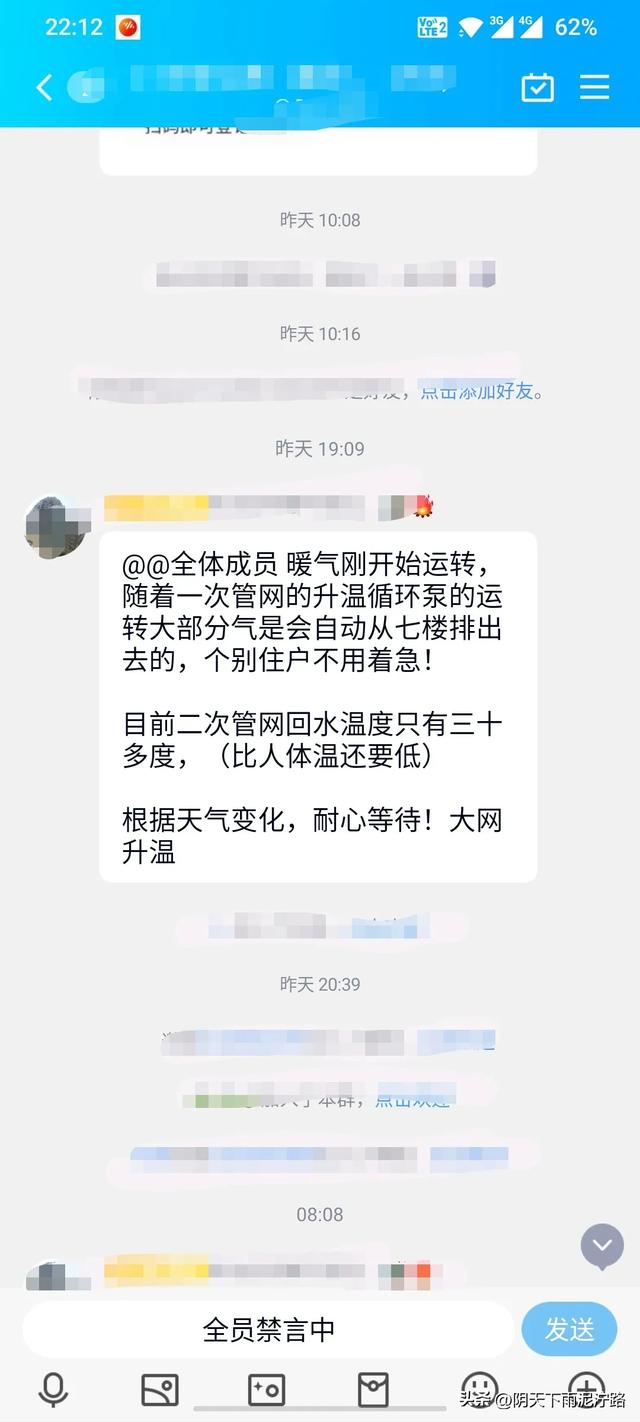Tap the 发送 send button
640x1422 pixels.
570,1329
